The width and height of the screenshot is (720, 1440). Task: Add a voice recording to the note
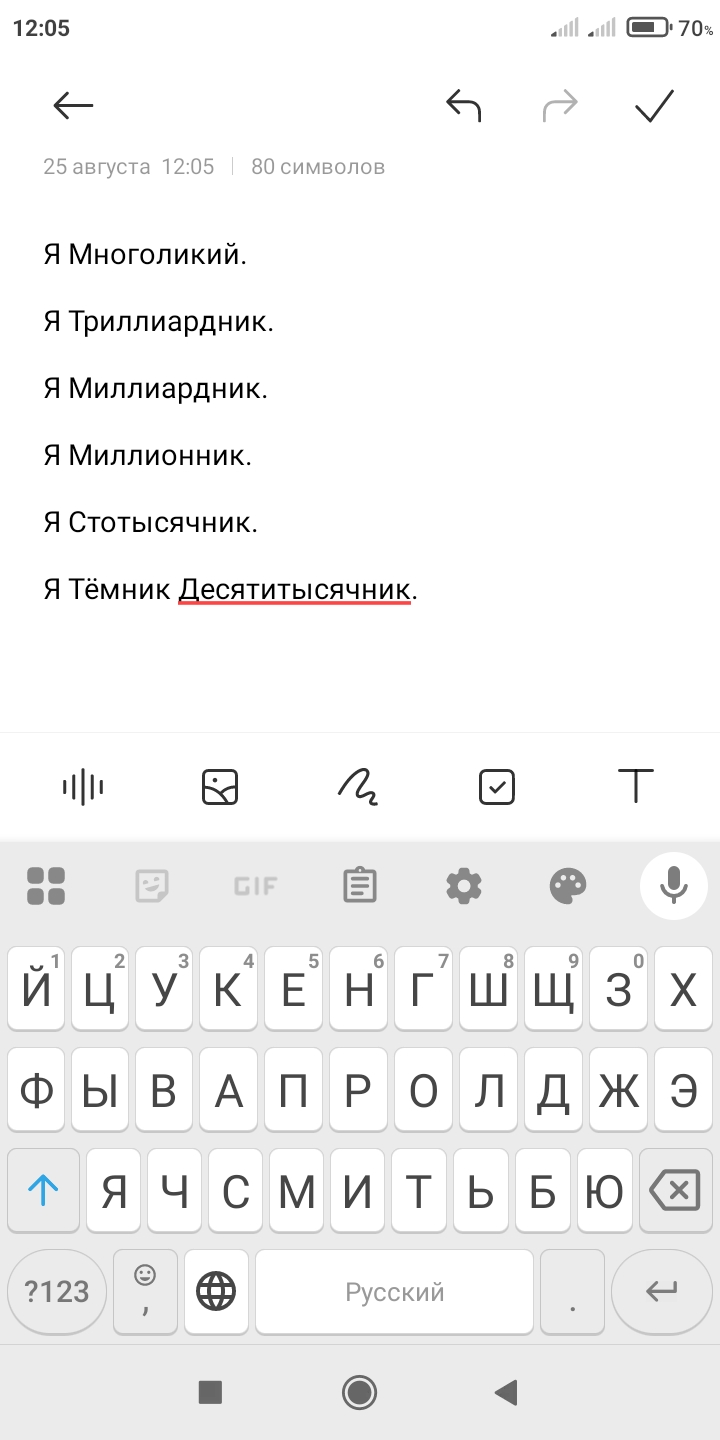tap(83, 788)
